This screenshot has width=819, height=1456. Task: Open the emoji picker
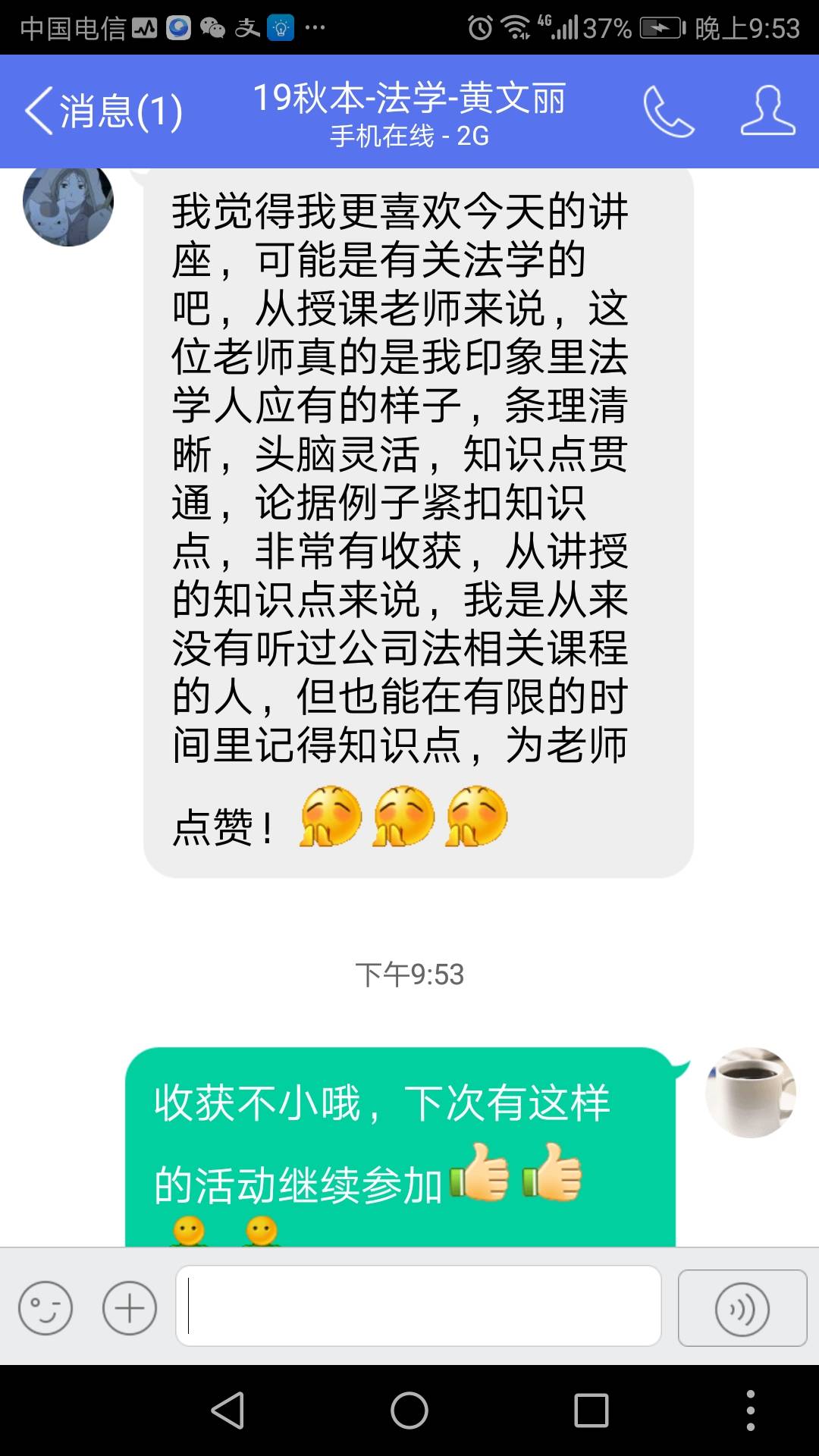tap(45, 1308)
